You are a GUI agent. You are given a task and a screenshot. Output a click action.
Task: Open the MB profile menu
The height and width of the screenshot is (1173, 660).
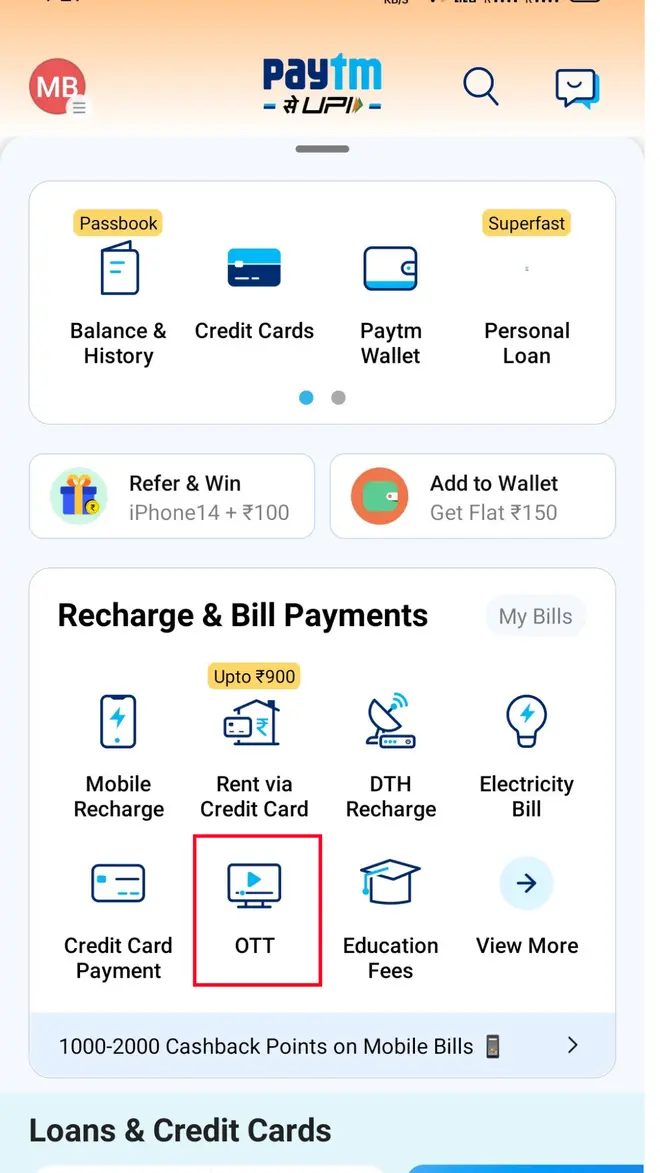click(x=58, y=87)
